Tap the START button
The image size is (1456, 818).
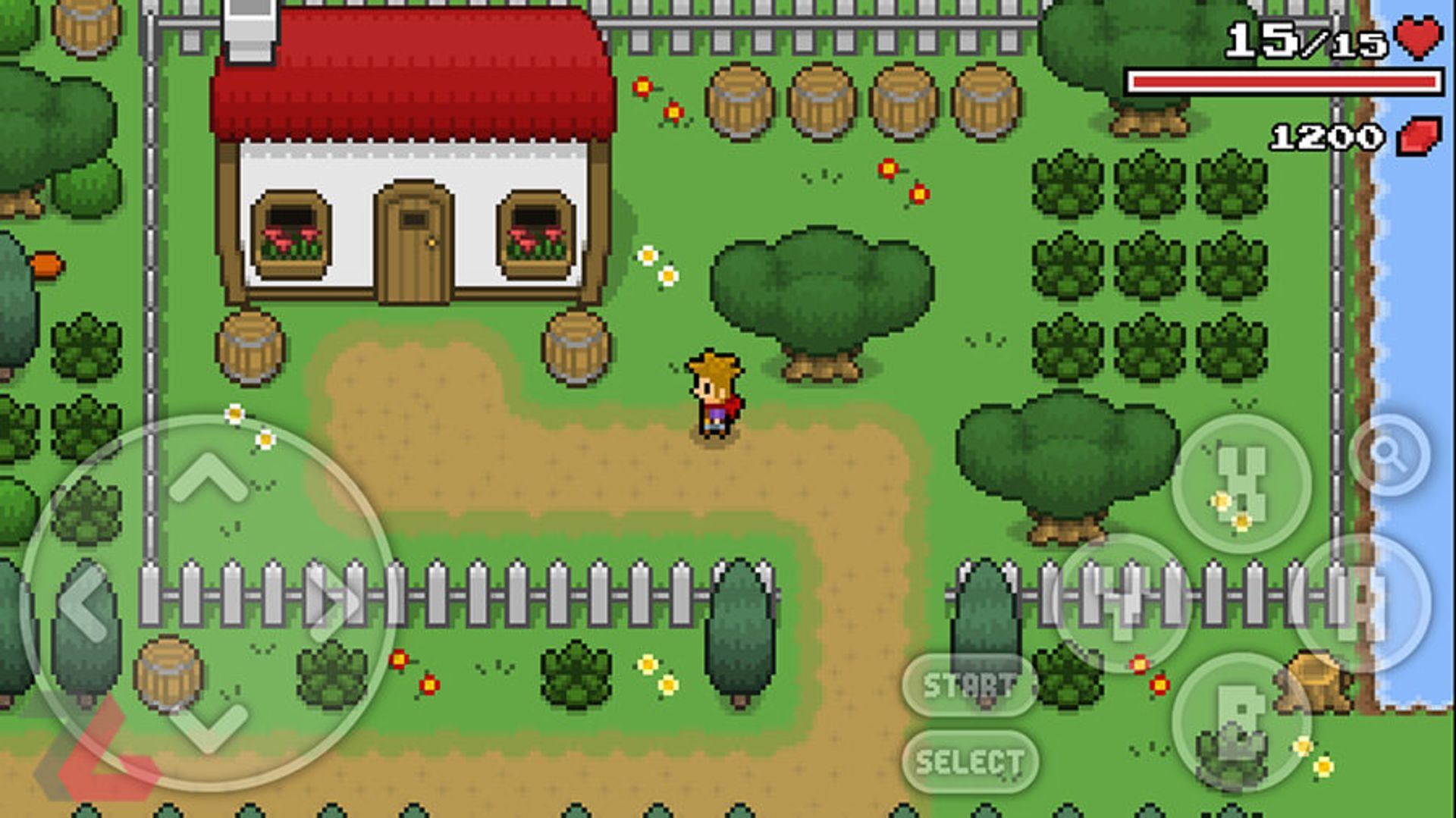pos(969,685)
